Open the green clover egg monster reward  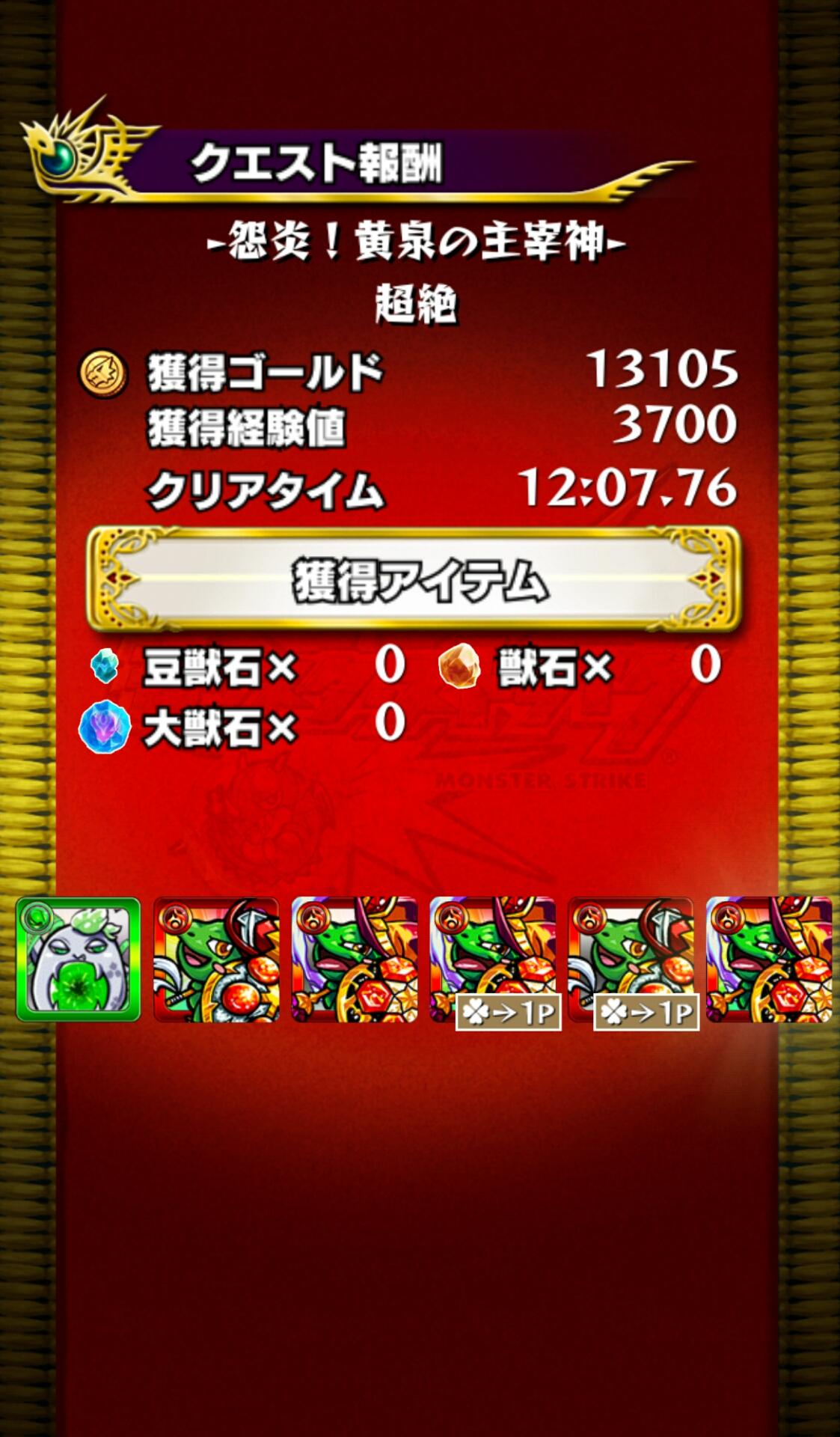point(78,959)
